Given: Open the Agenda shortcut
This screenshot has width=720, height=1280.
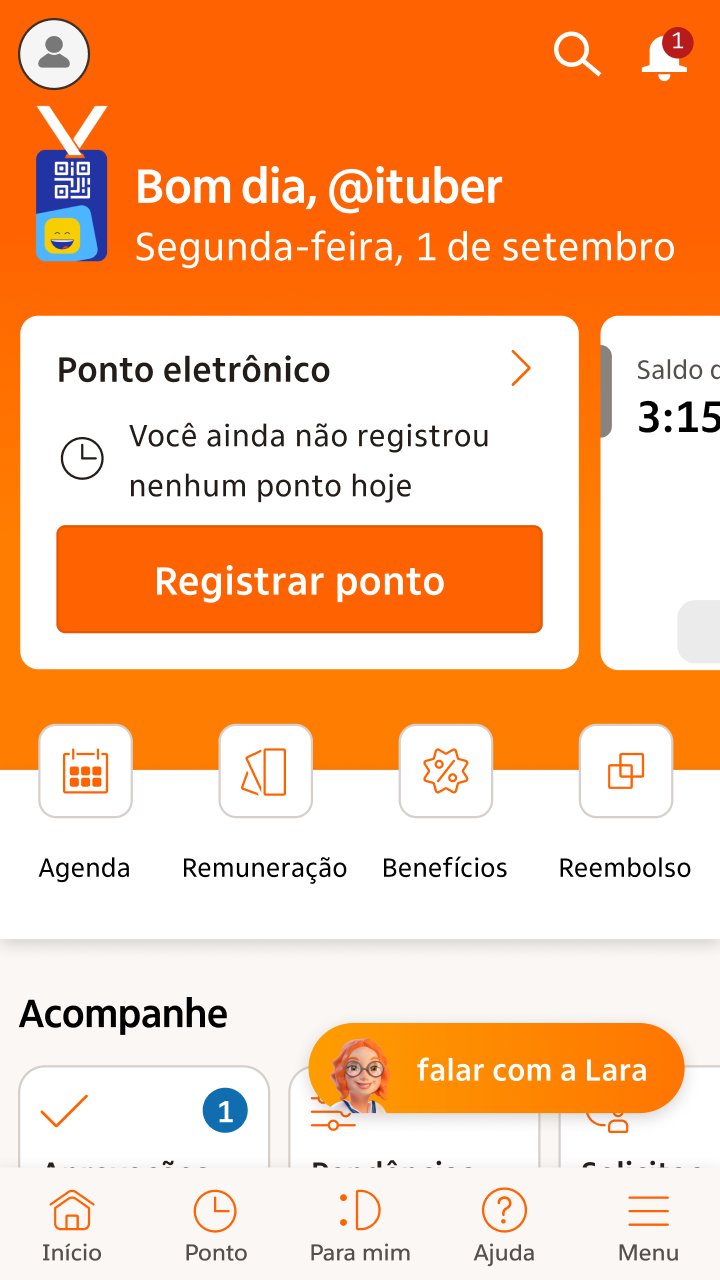Looking at the screenshot, I should 85,771.
